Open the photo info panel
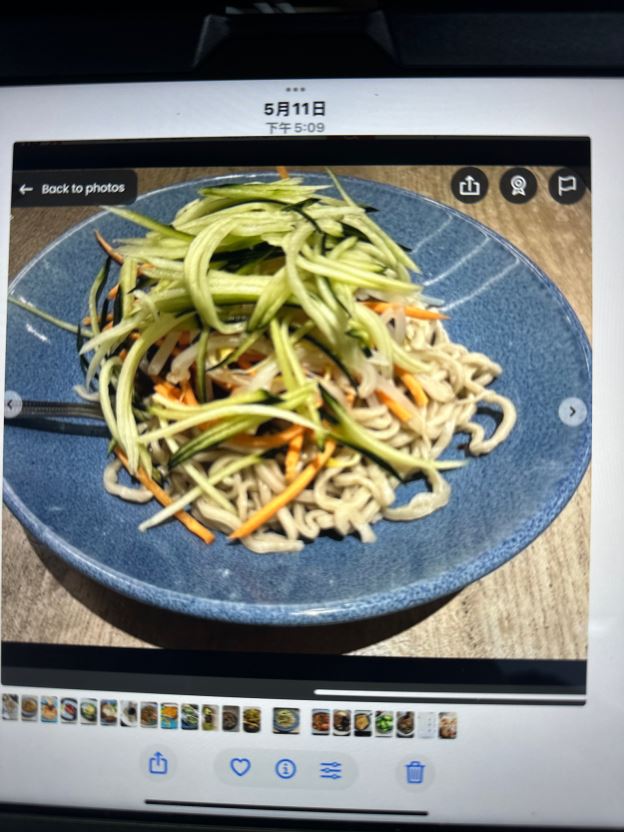The width and height of the screenshot is (624, 832). pyautogui.click(x=285, y=768)
